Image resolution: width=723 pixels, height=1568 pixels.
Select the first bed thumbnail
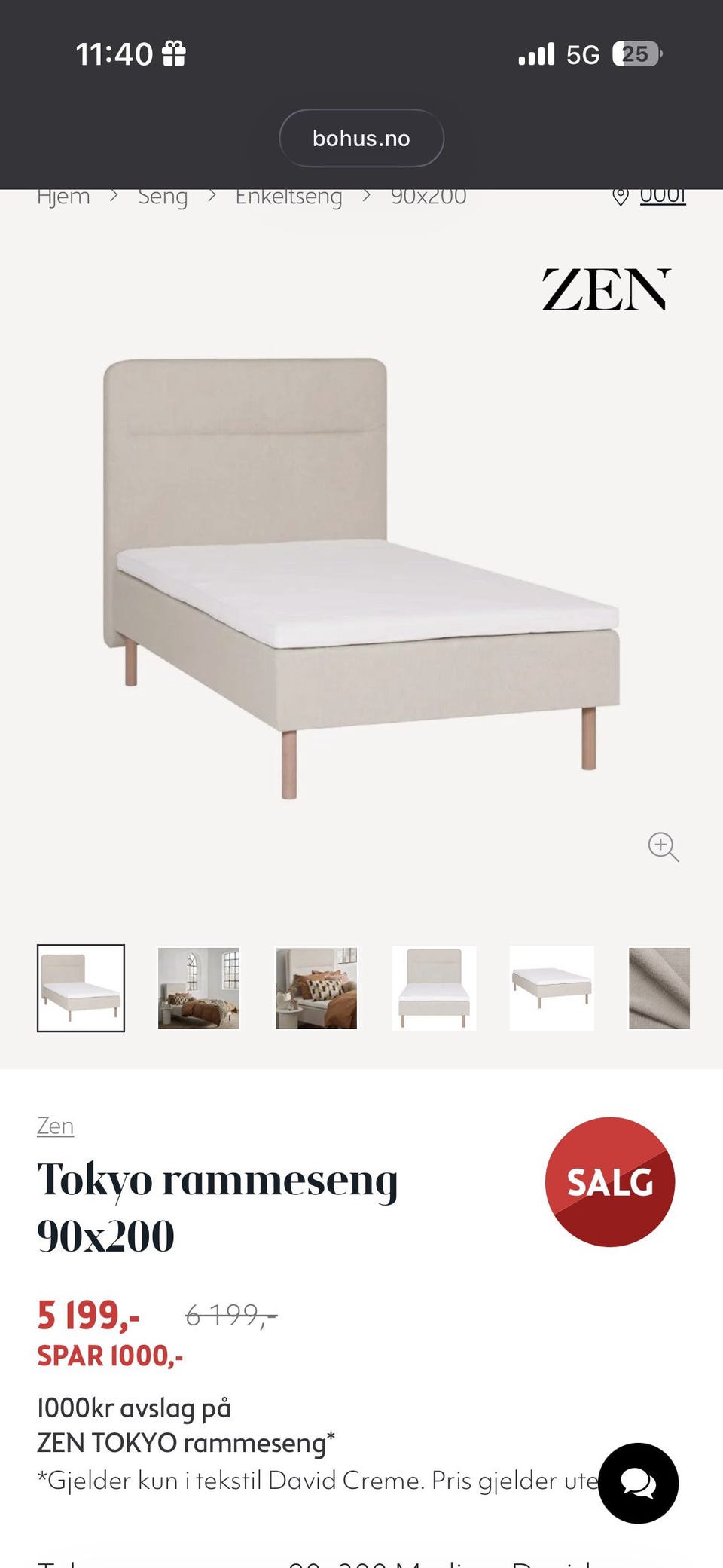pyautogui.click(x=81, y=988)
